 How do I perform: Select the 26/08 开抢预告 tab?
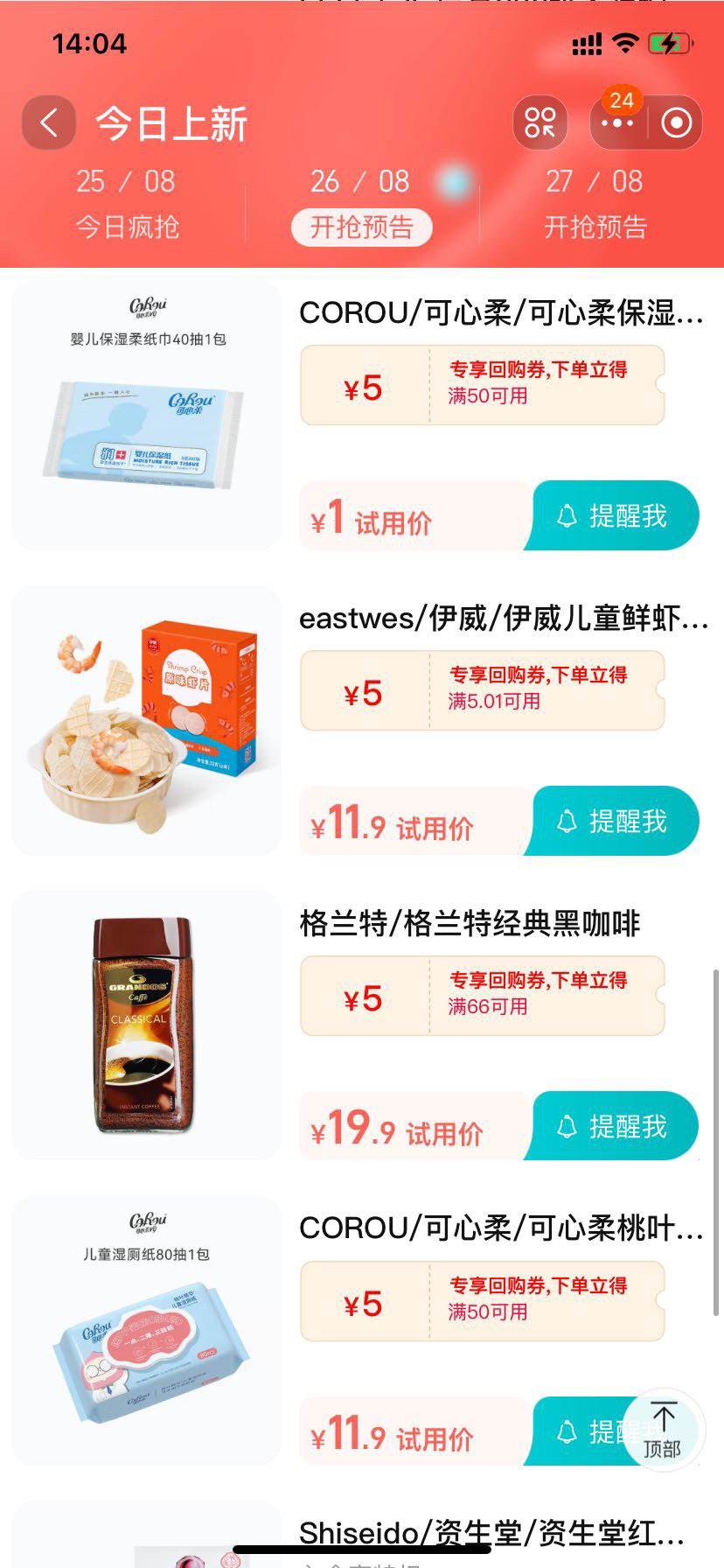tap(362, 203)
